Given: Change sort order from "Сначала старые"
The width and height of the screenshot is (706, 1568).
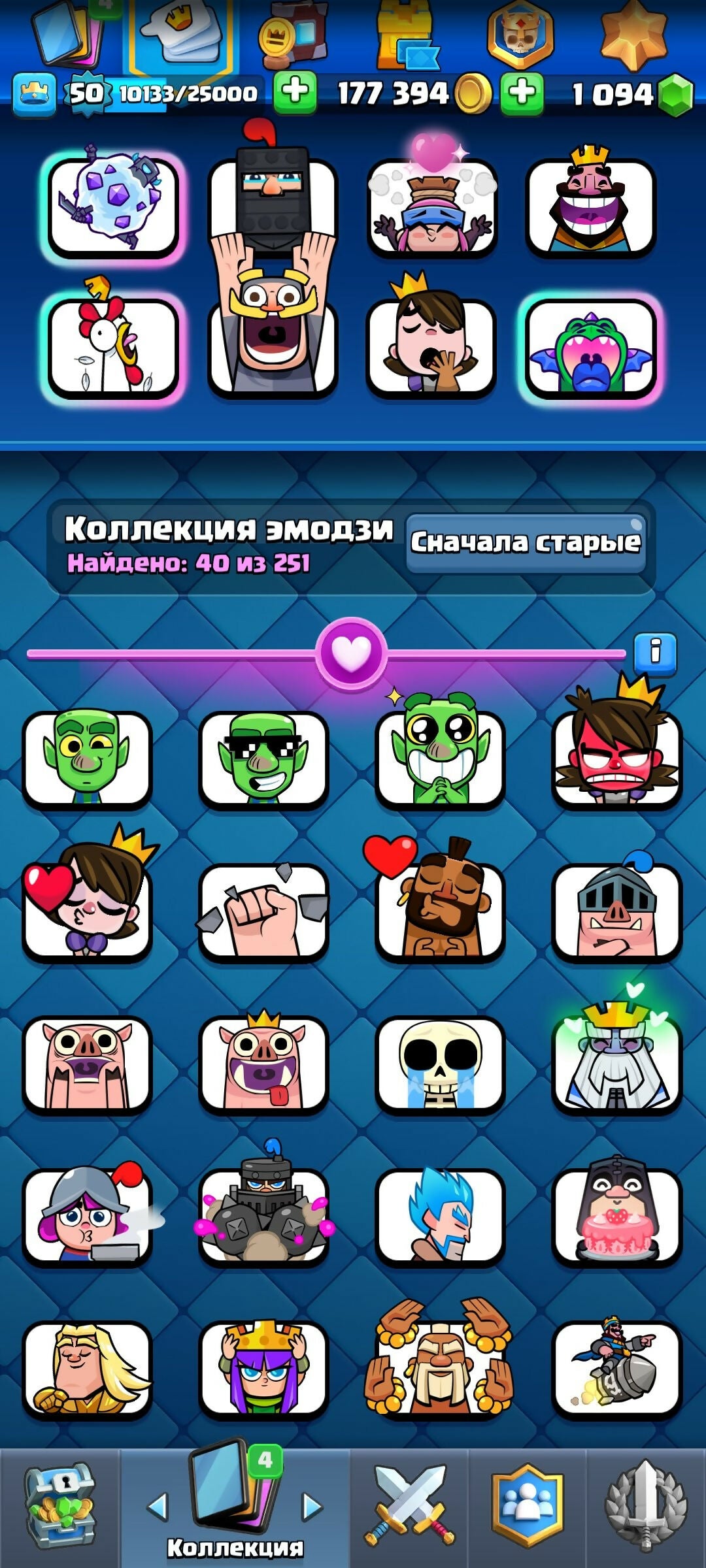Looking at the screenshot, I should tap(526, 544).
